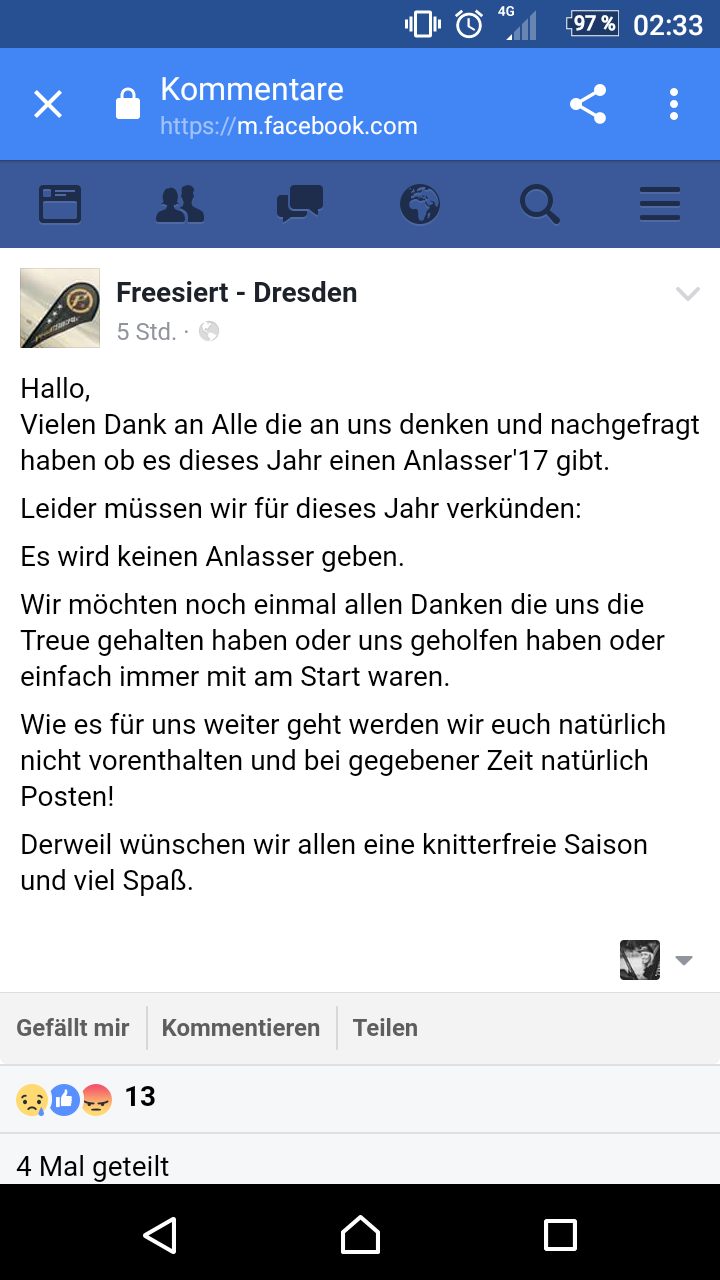
Task: Share the post with Teilen
Action: pos(385,1028)
